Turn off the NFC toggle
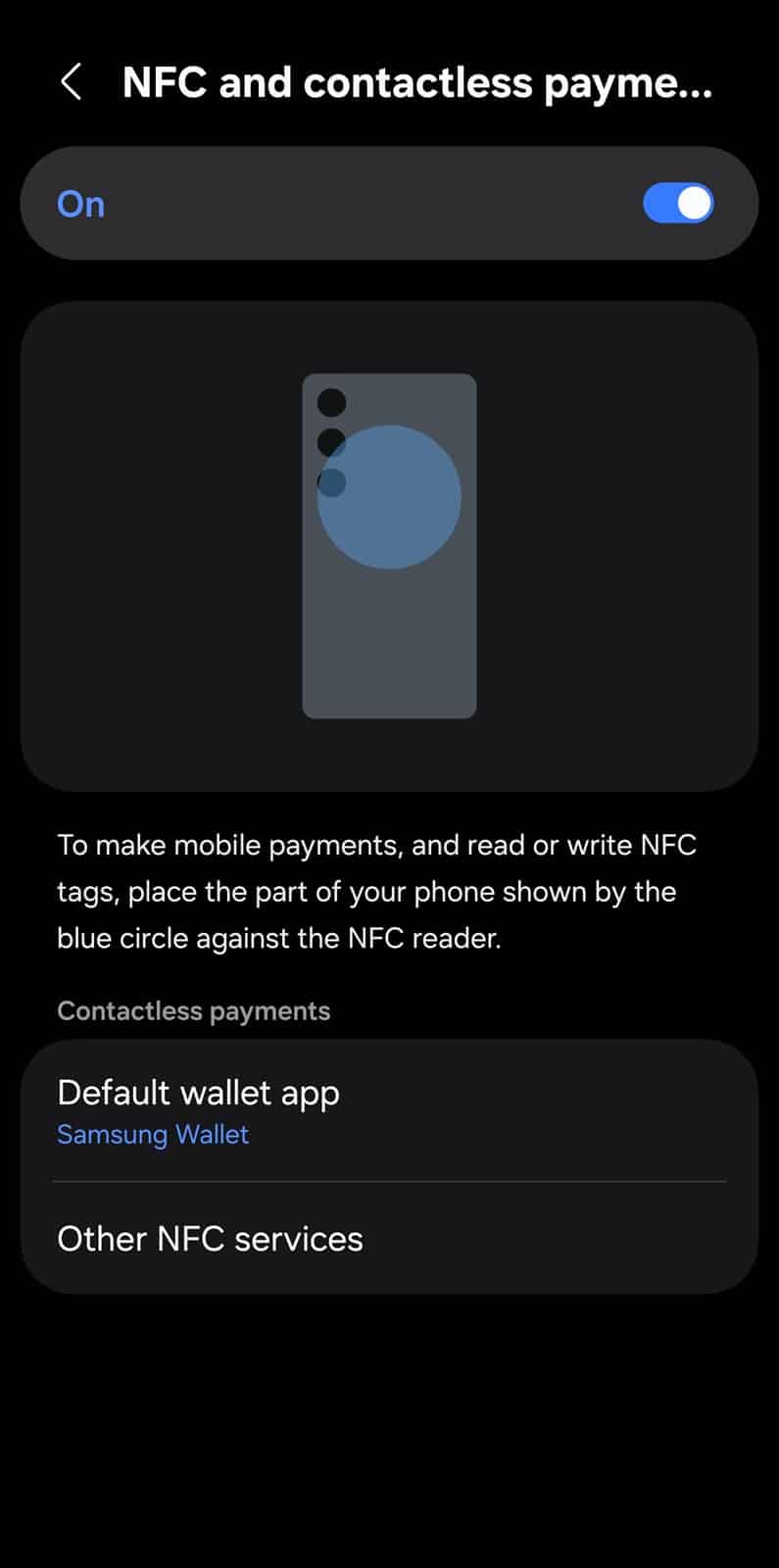The image size is (779, 1568). (678, 204)
